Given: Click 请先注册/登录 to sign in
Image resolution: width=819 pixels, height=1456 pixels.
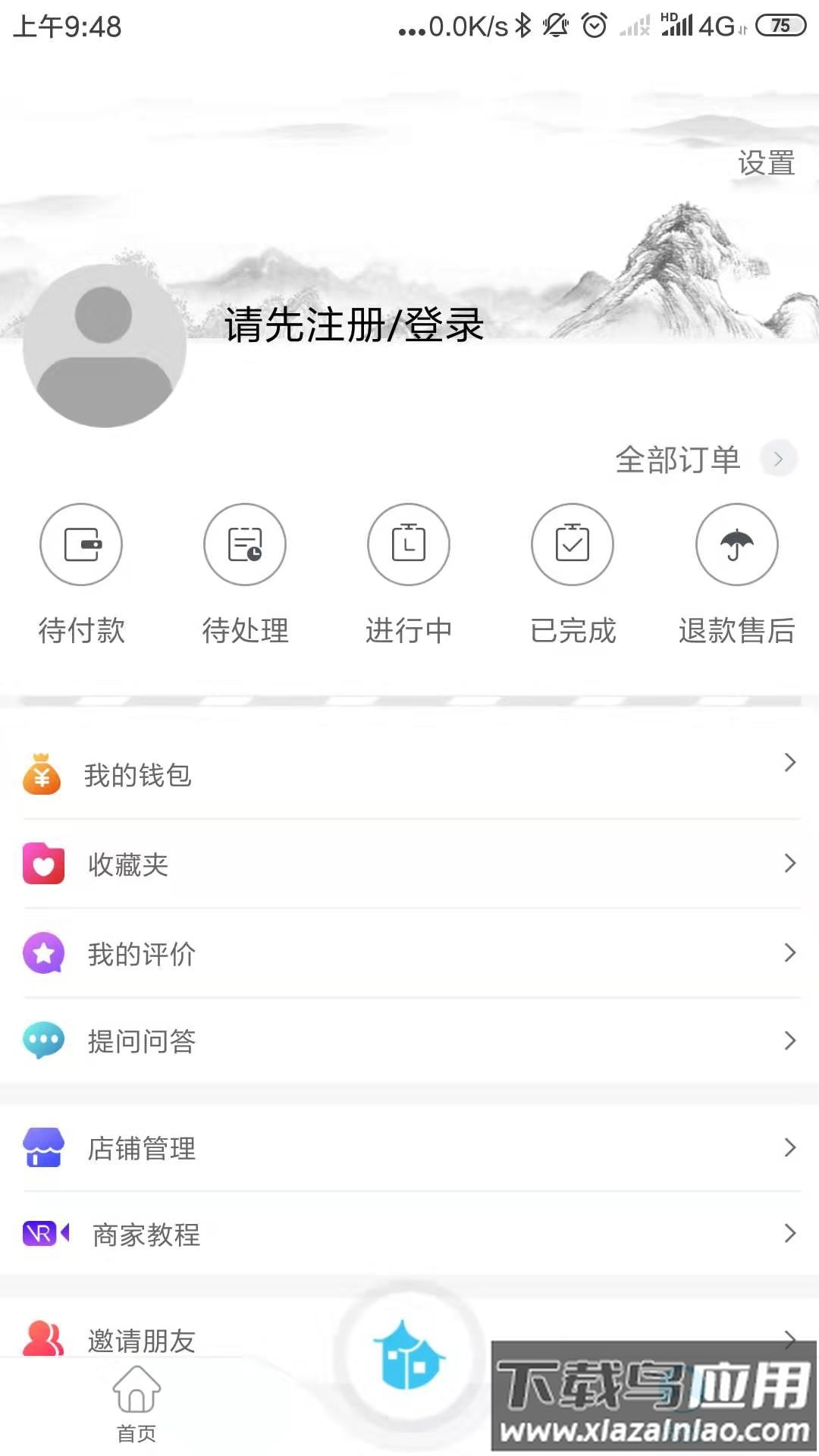Looking at the screenshot, I should (353, 328).
